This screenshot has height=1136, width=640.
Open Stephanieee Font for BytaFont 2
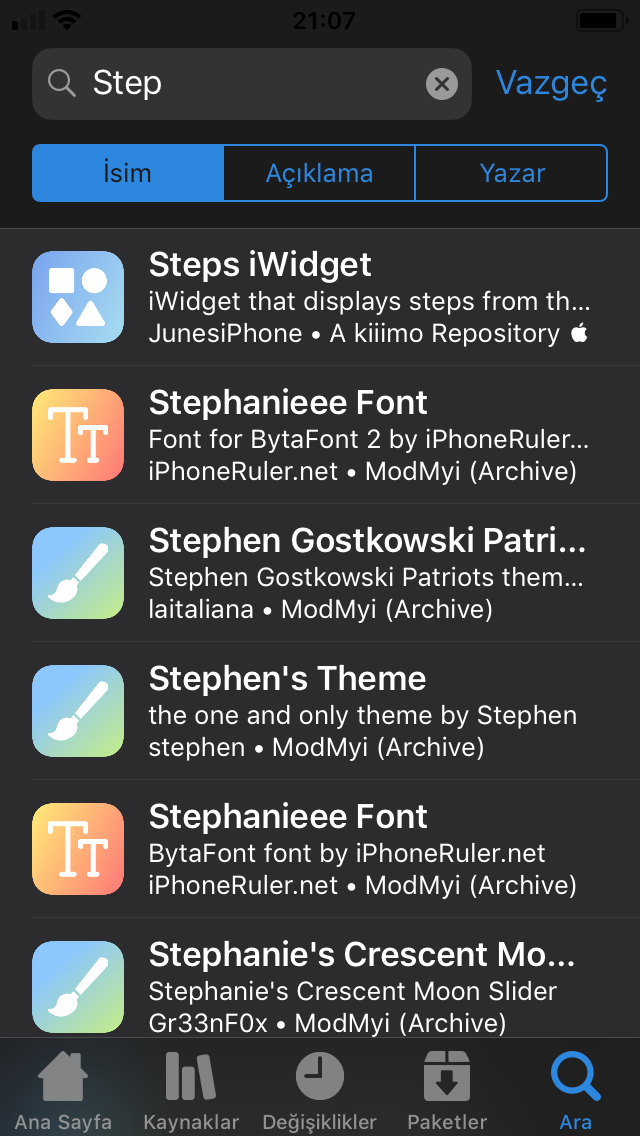coord(320,435)
